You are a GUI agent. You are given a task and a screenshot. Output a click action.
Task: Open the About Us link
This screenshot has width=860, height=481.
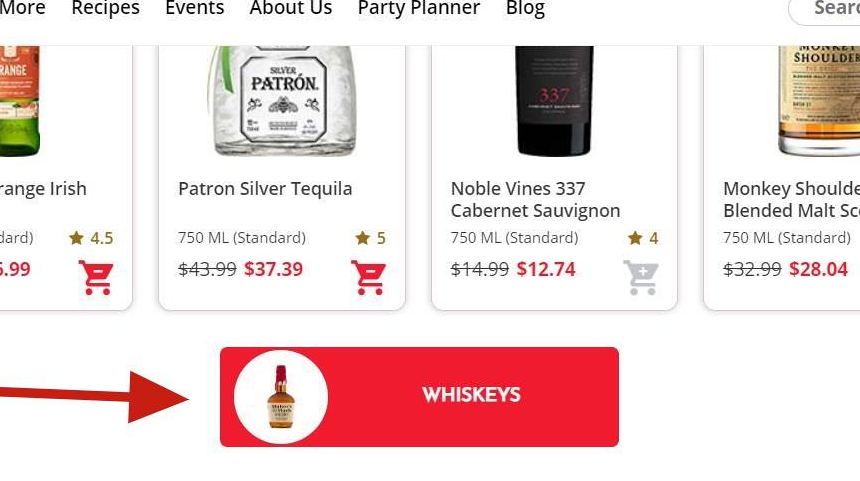pos(290,9)
